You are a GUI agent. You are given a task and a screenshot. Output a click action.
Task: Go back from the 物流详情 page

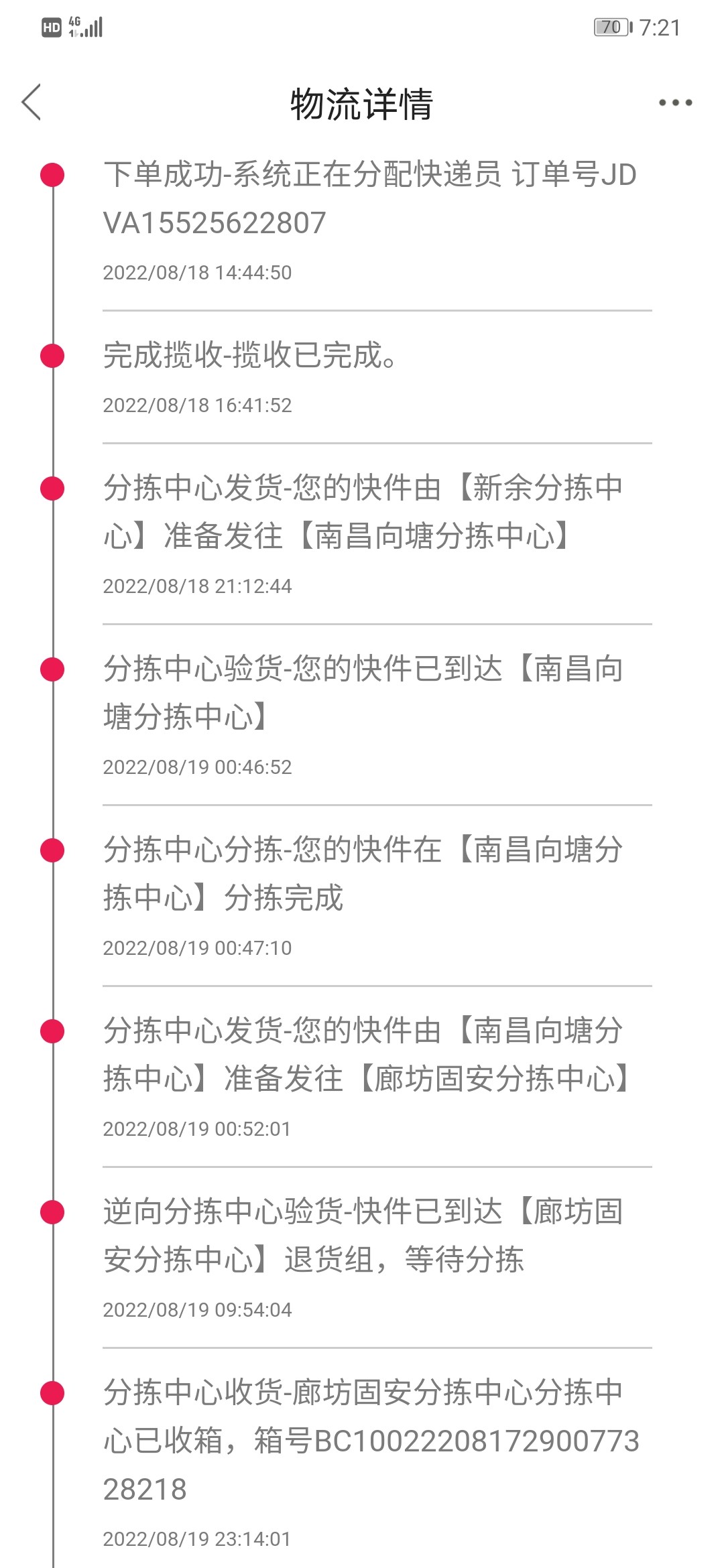[32, 103]
